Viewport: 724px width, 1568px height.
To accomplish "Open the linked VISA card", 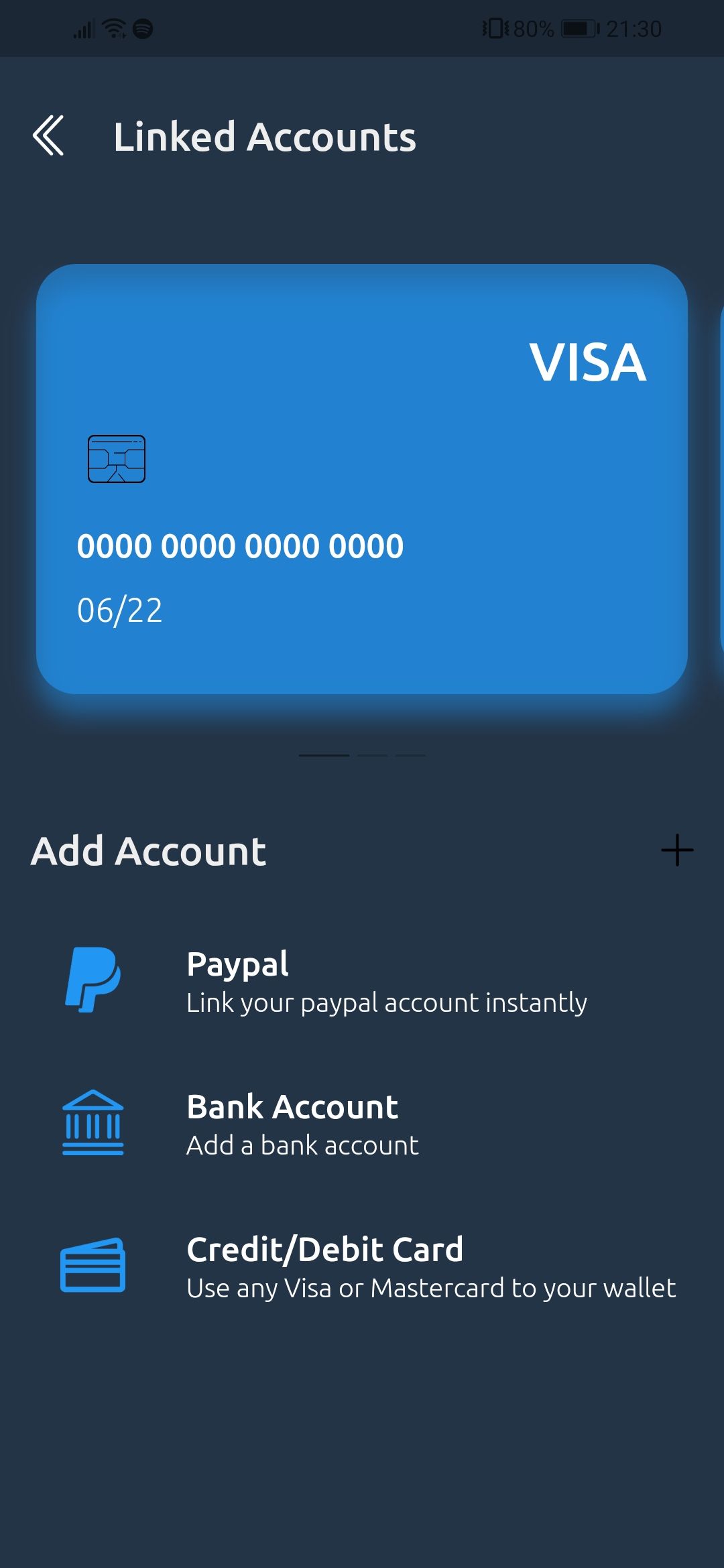I will tap(362, 478).
